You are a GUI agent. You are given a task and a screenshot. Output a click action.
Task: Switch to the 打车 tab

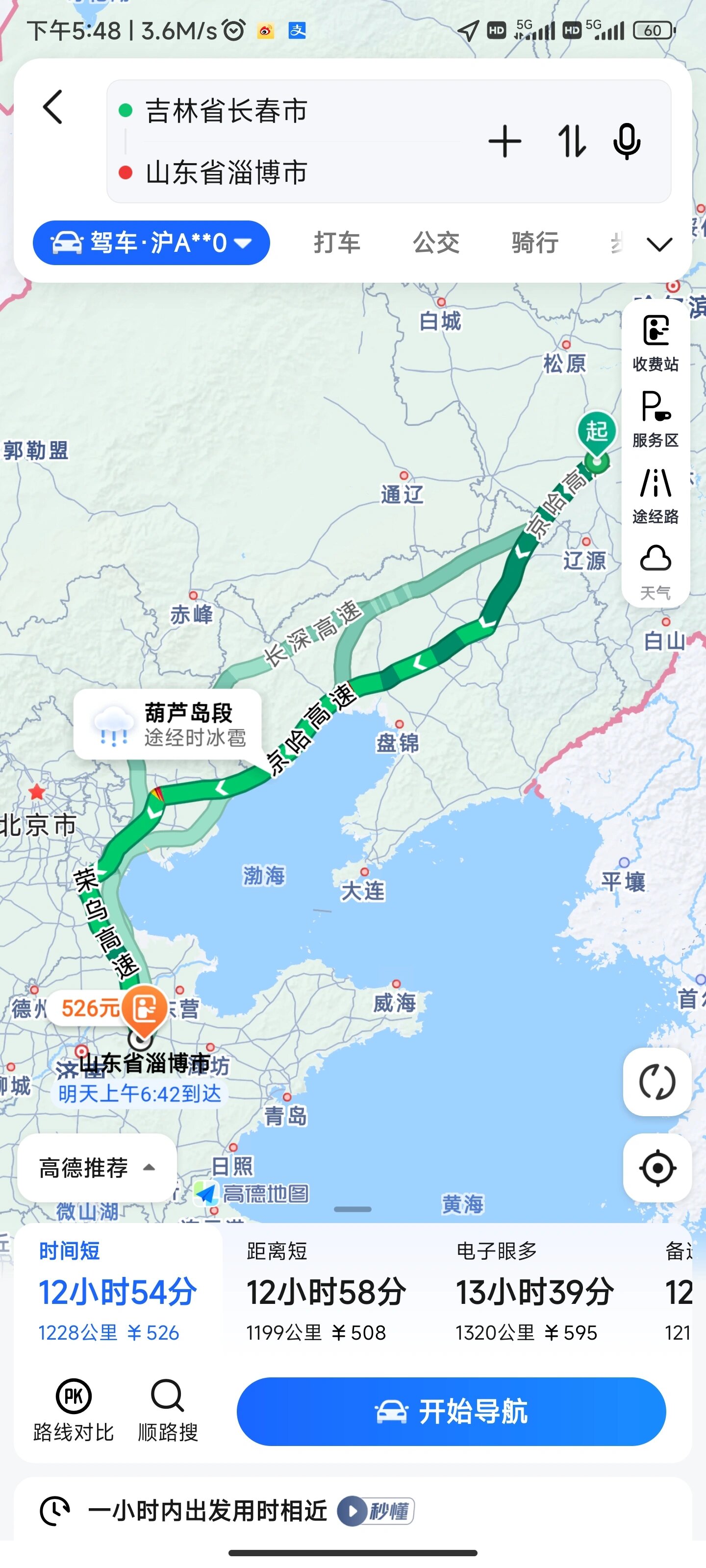[337, 243]
